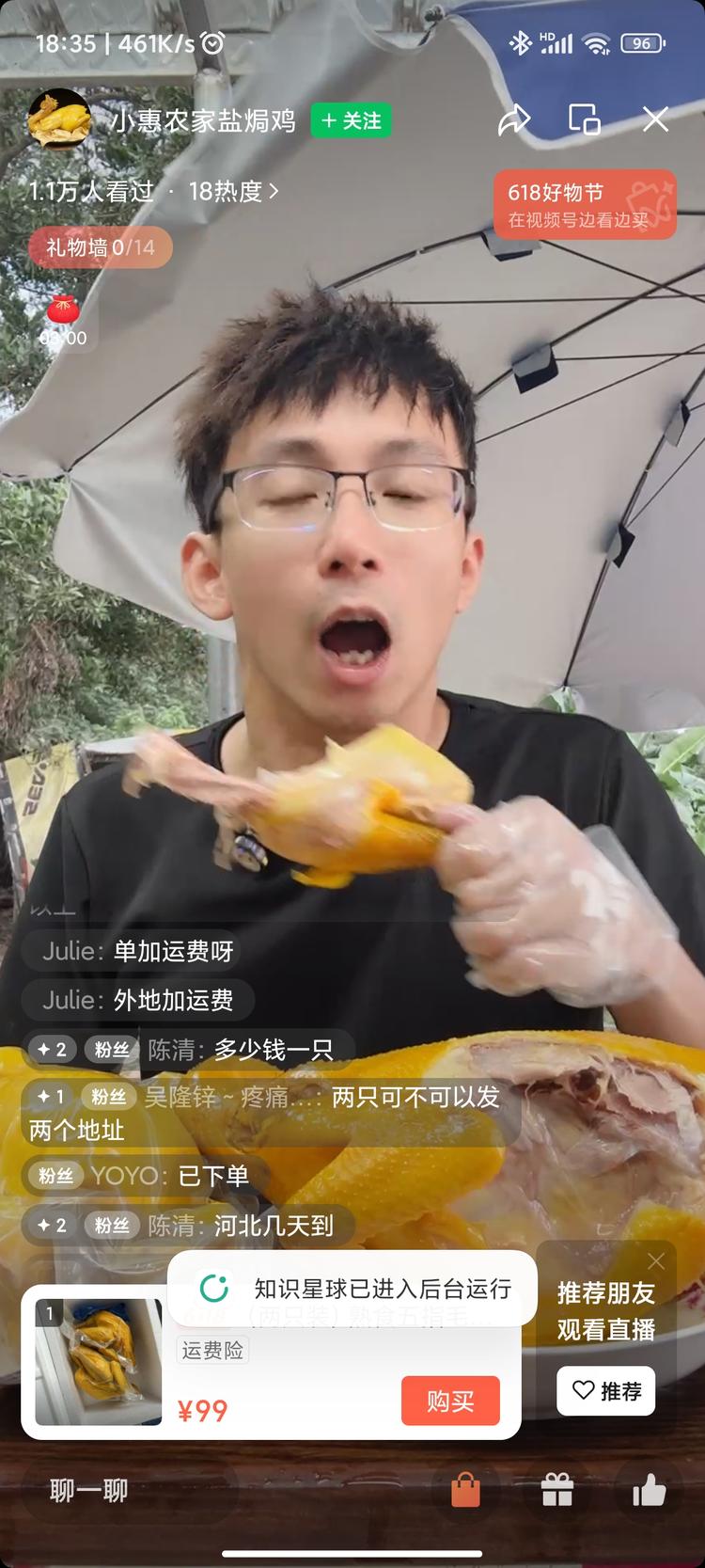Tap the Bluetooth status bar icon
This screenshot has height=1568, width=705.
[516, 41]
